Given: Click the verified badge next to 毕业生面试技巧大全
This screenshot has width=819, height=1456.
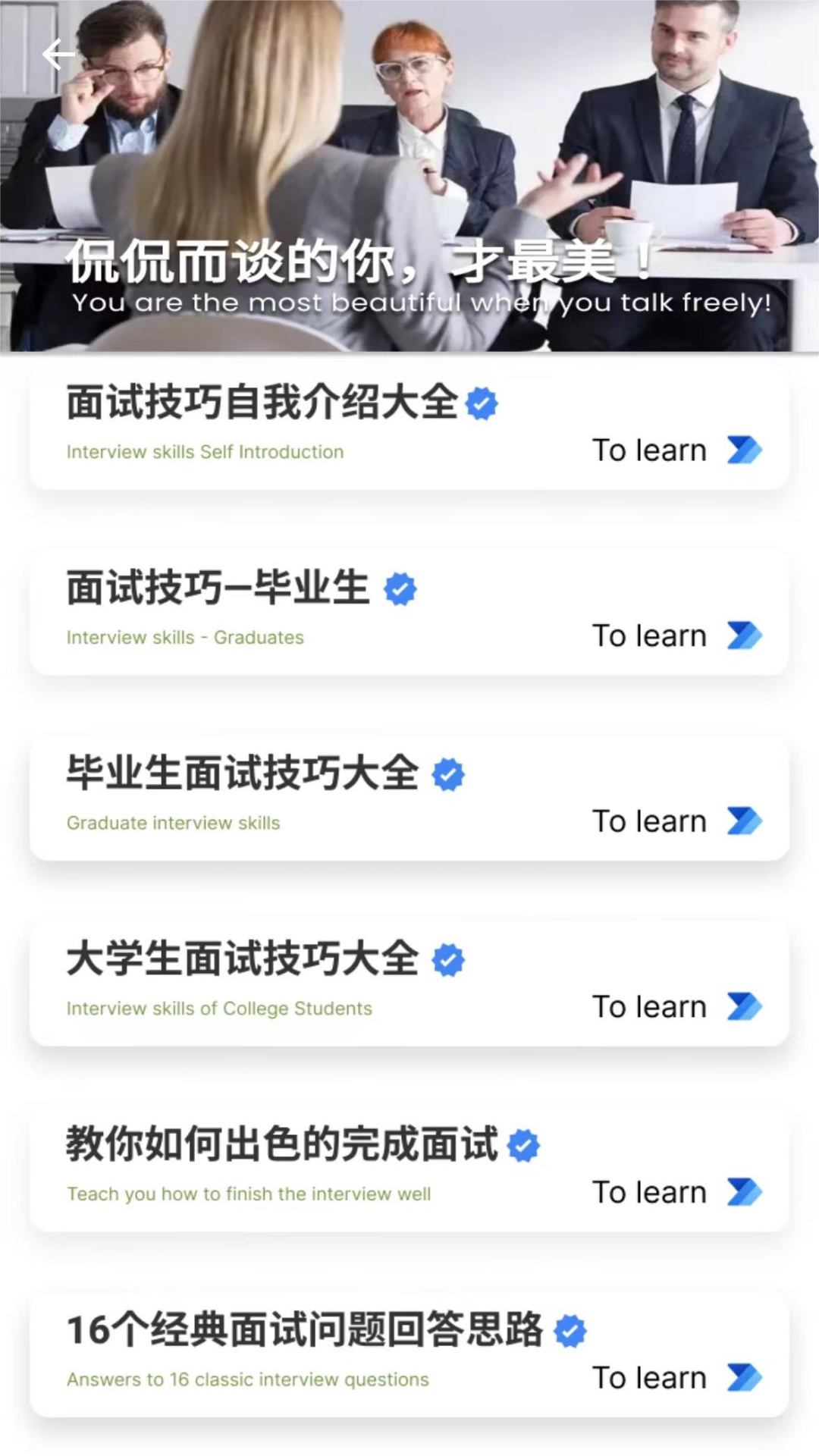Looking at the screenshot, I should (447, 774).
